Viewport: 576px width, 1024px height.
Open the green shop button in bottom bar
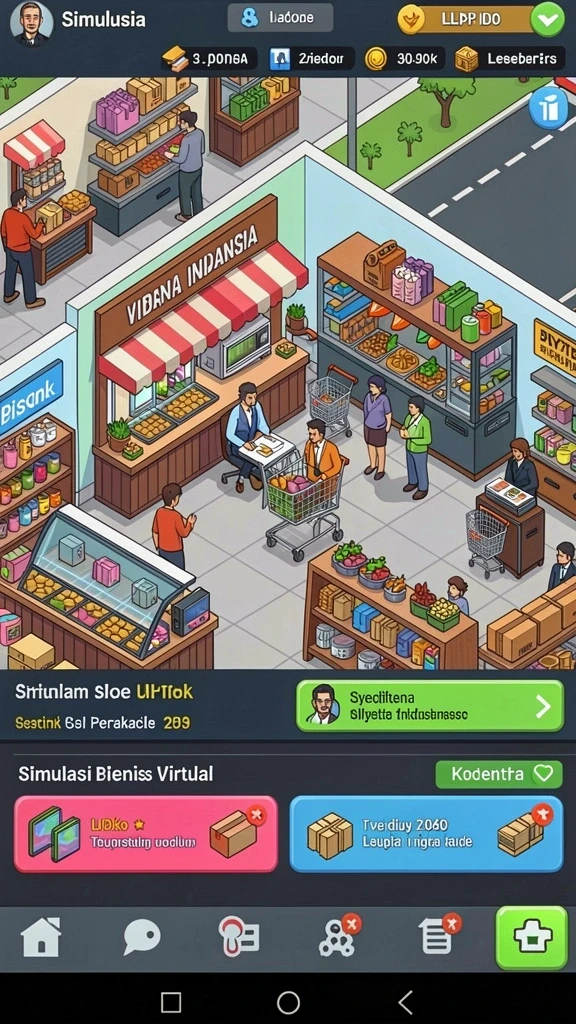click(x=532, y=938)
